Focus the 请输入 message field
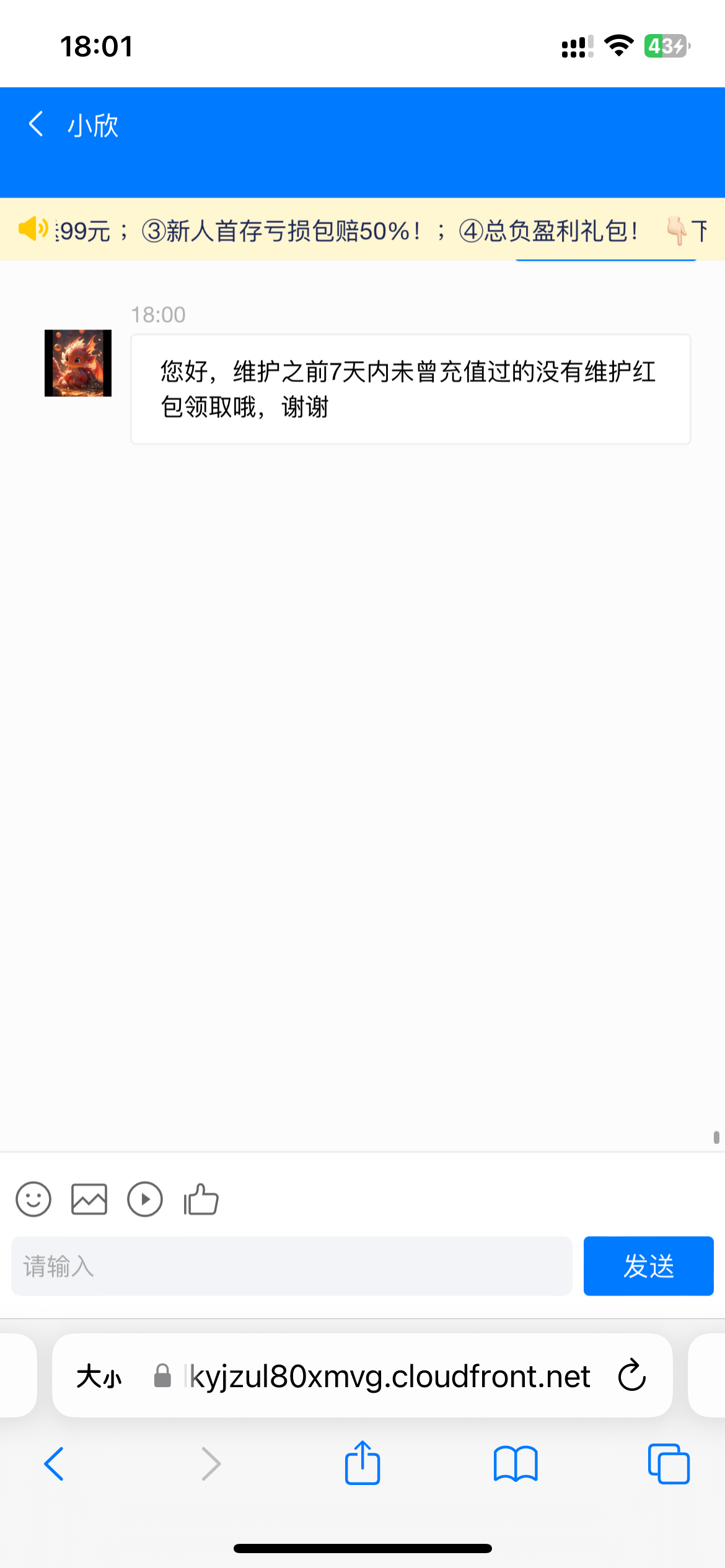 (291, 1266)
